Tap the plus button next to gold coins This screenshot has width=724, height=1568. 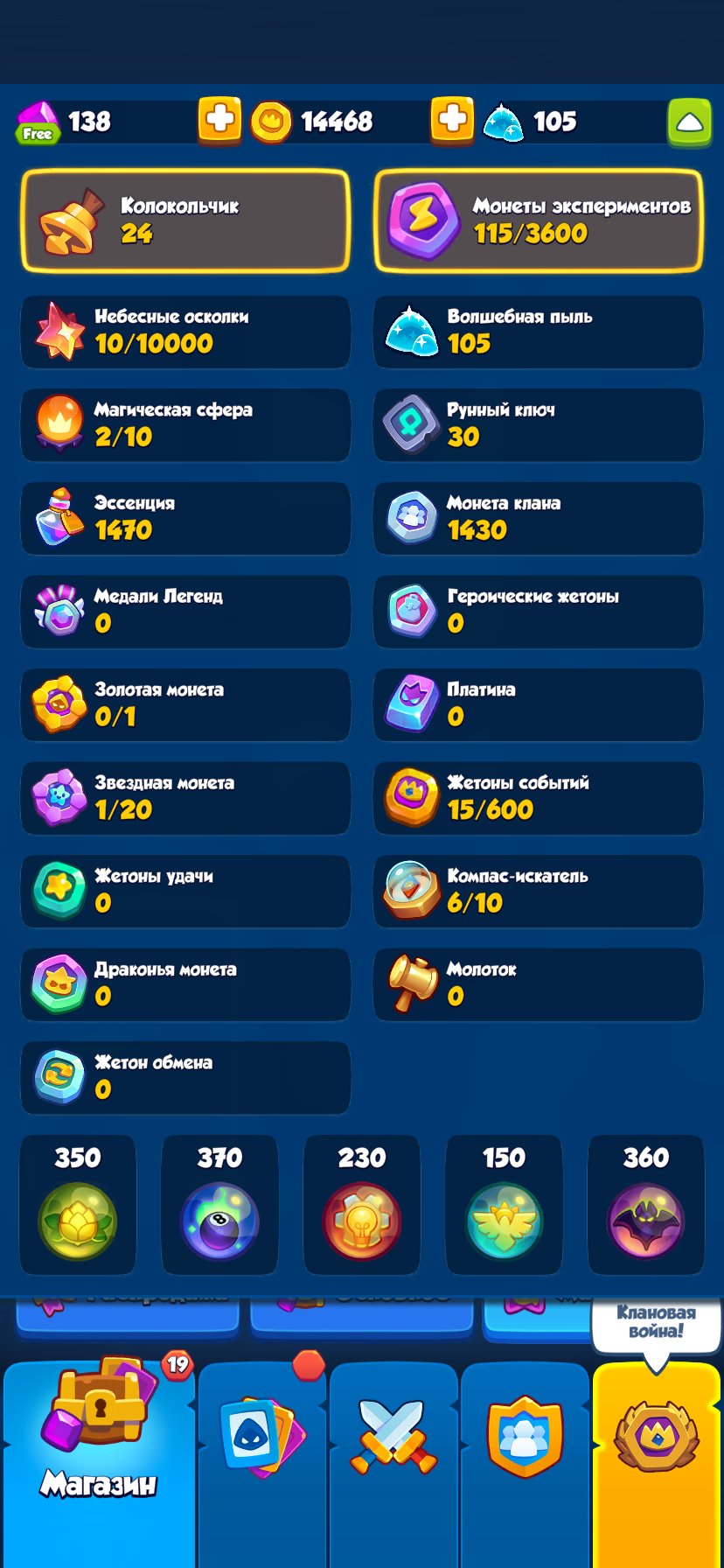click(452, 120)
